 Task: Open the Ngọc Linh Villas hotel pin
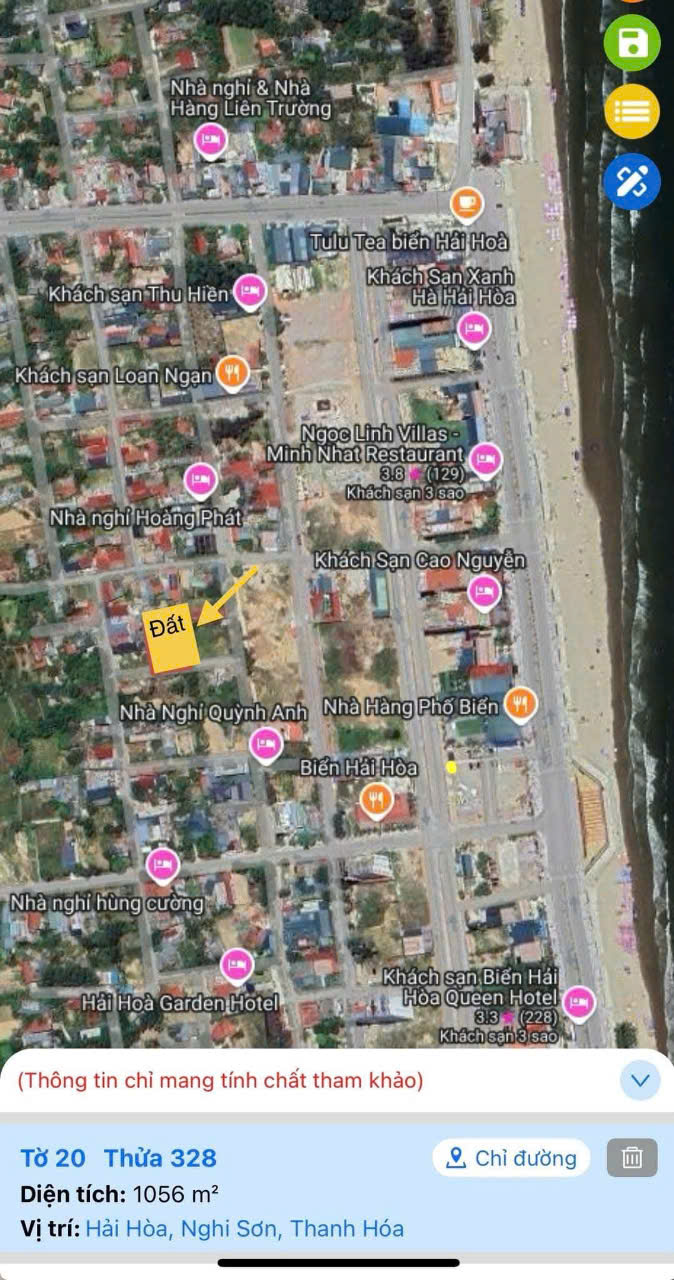(x=485, y=459)
